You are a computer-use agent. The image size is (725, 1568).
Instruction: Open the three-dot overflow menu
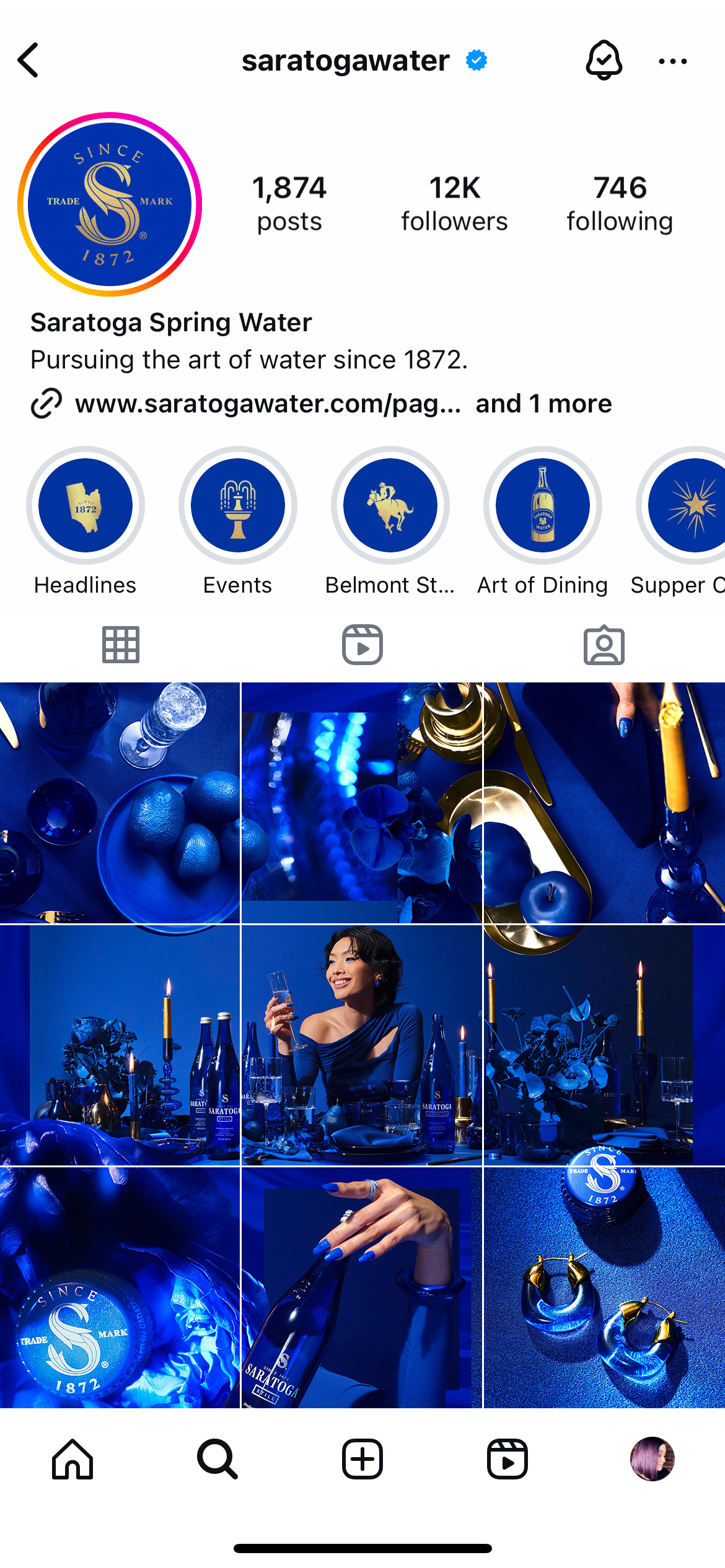pos(672,61)
